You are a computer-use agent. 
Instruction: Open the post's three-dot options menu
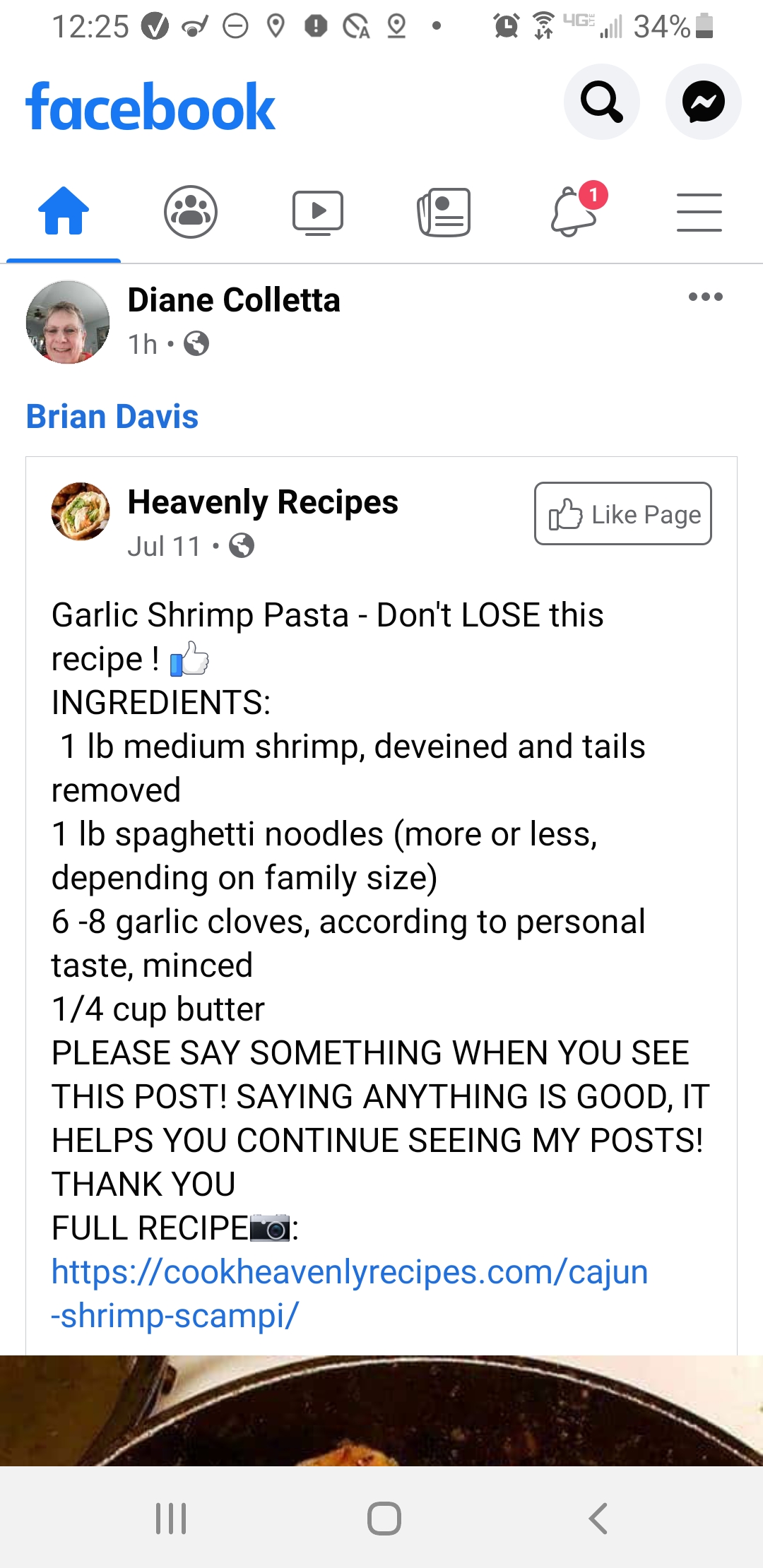706,297
